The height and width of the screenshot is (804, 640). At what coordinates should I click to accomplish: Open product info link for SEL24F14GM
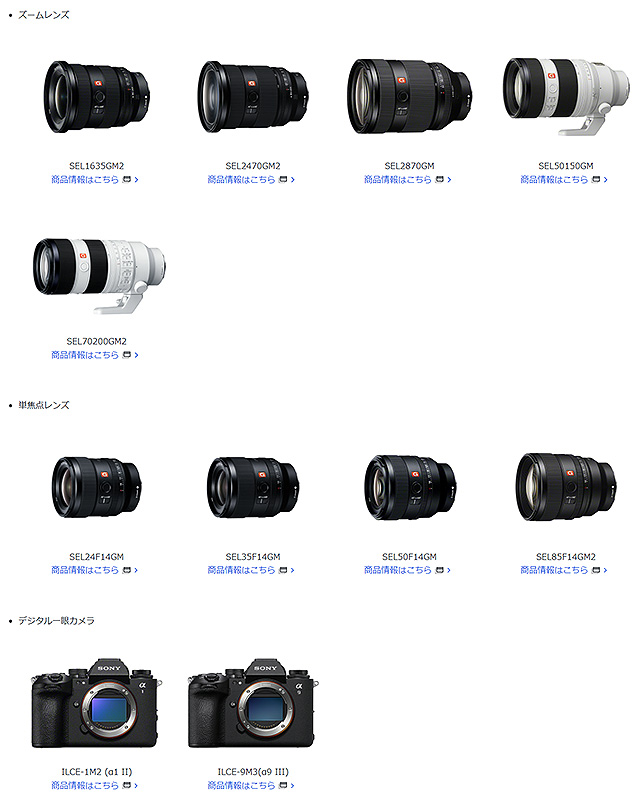86,570
